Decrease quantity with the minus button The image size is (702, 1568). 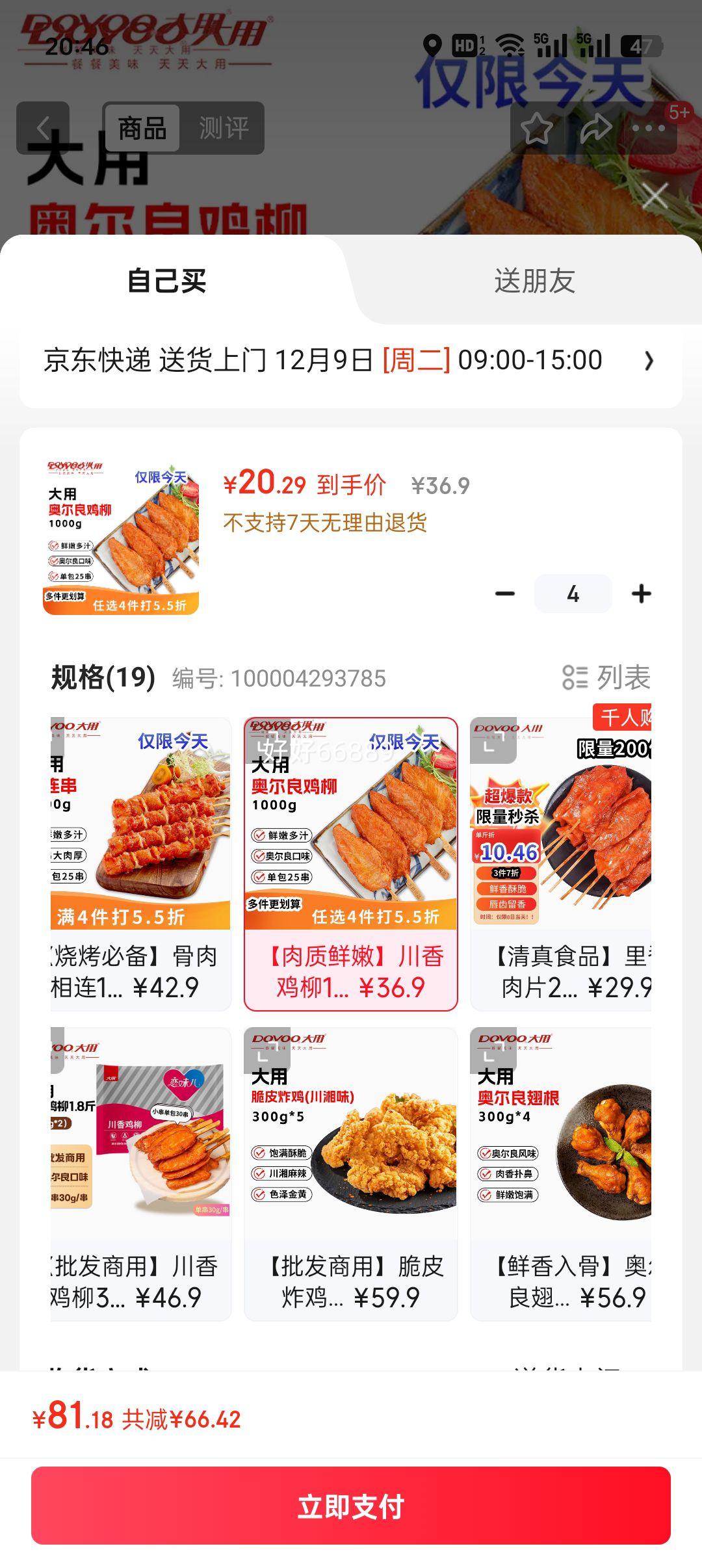(x=504, y=594)
